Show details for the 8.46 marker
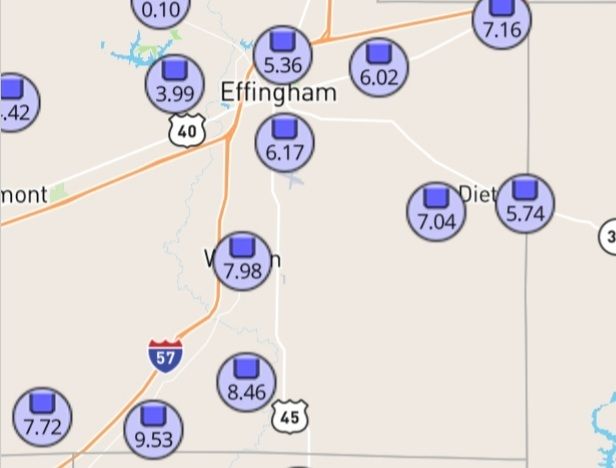Image resolution: width=616 pixels, height=468 pixels. coord(247,381)
